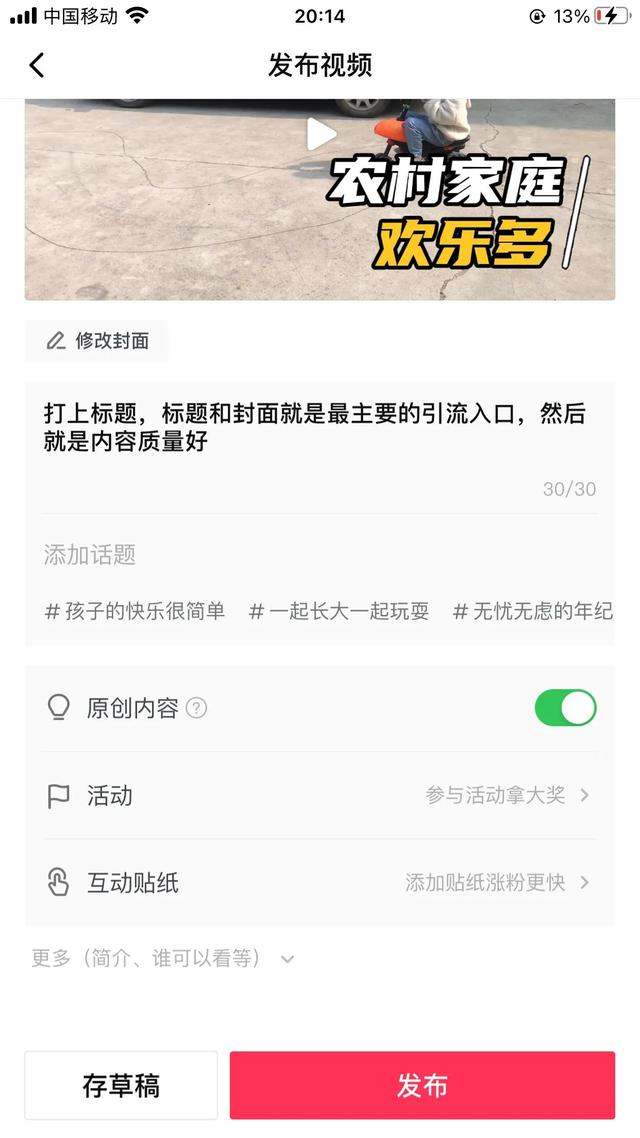
Task: Open the 互动贴纸 row
Action: 320,883
